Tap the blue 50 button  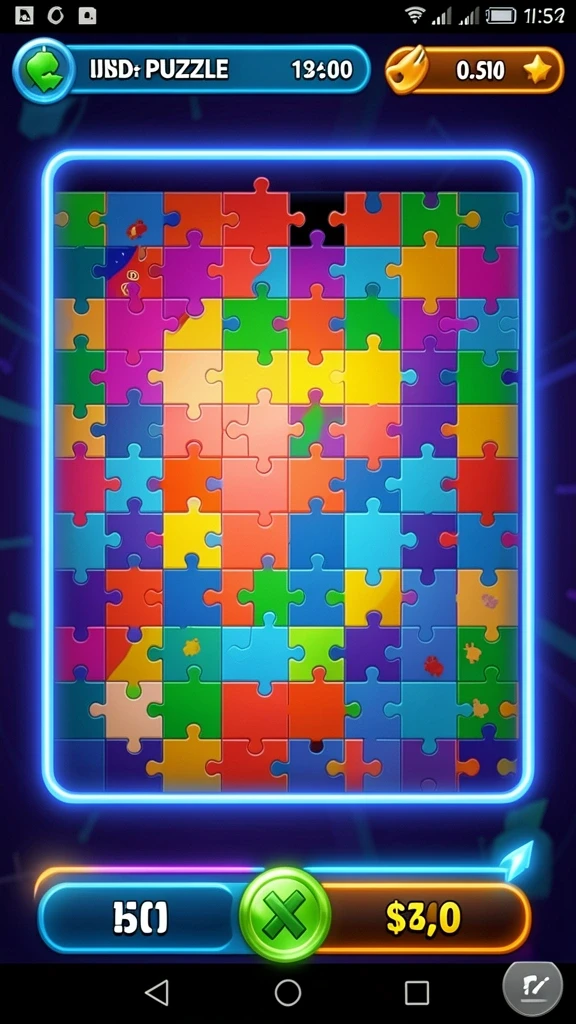(x=140, y=918)
